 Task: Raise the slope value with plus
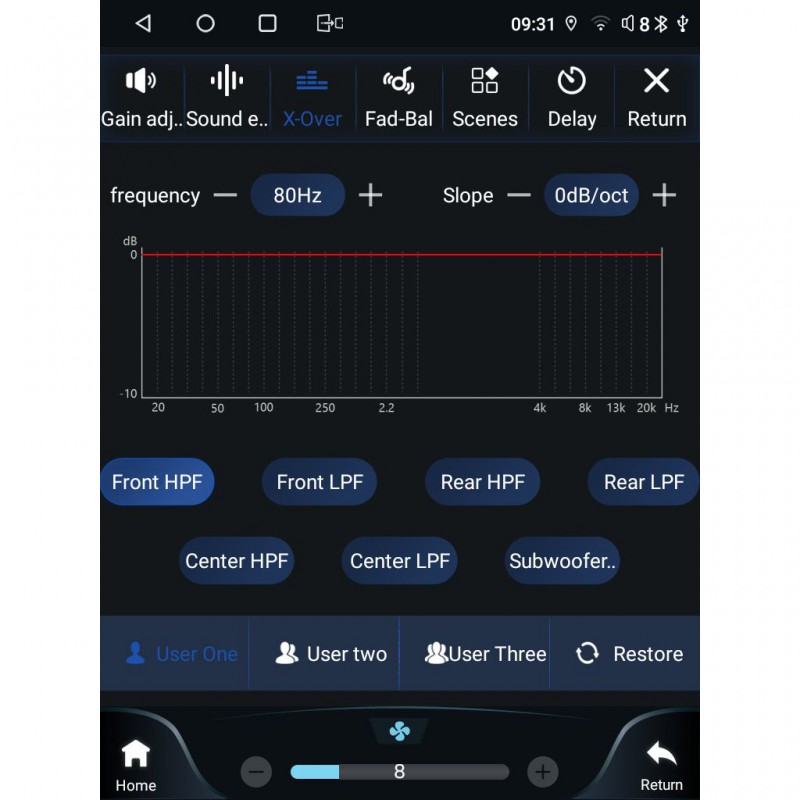[x=664, y=195]
